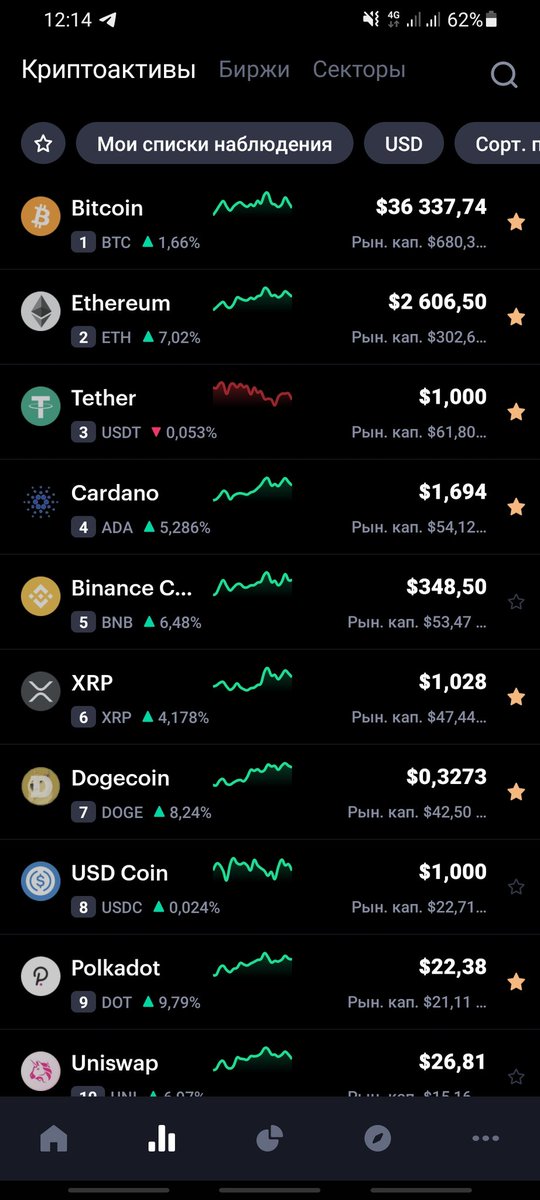Open the pie chart portfolio tab
Screen dimensions: 540x1200
point(270,1138)
